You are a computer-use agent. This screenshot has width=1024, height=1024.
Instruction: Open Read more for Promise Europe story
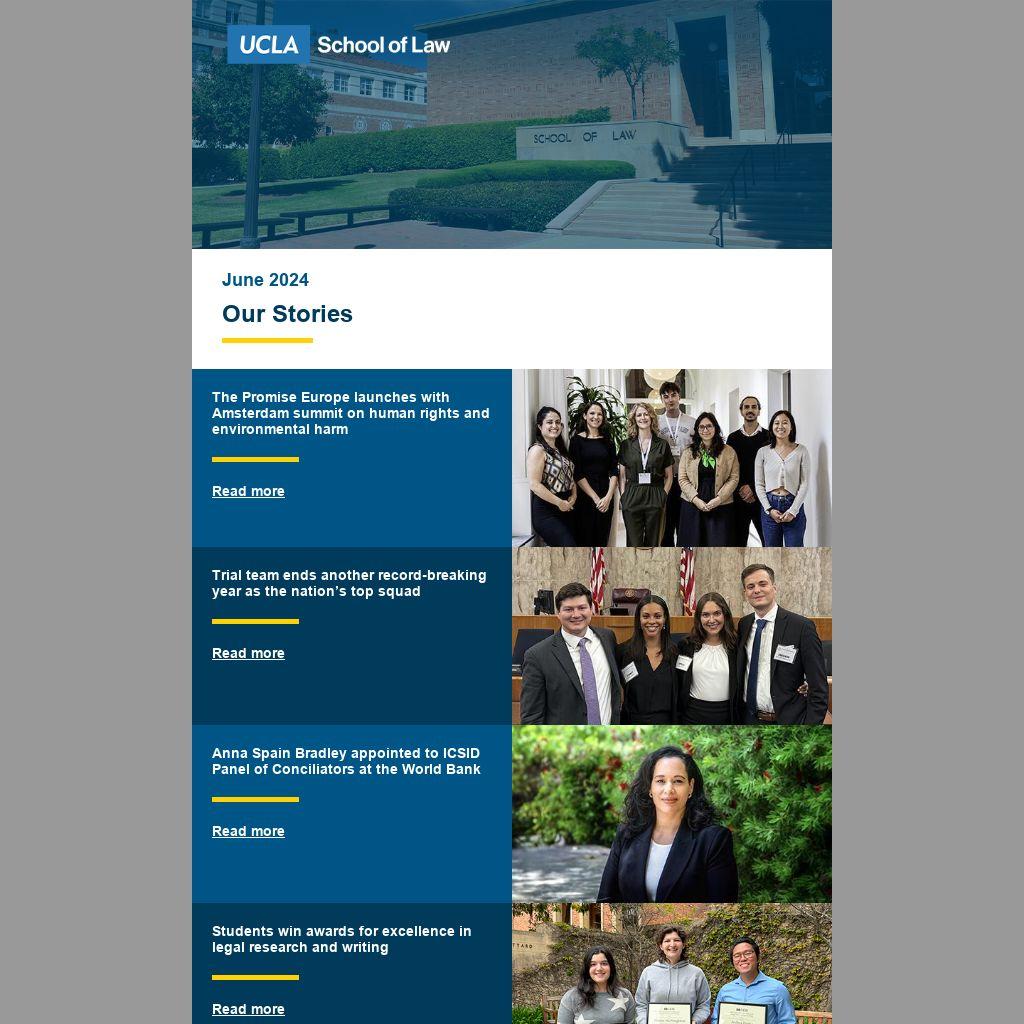coord(248,491)
